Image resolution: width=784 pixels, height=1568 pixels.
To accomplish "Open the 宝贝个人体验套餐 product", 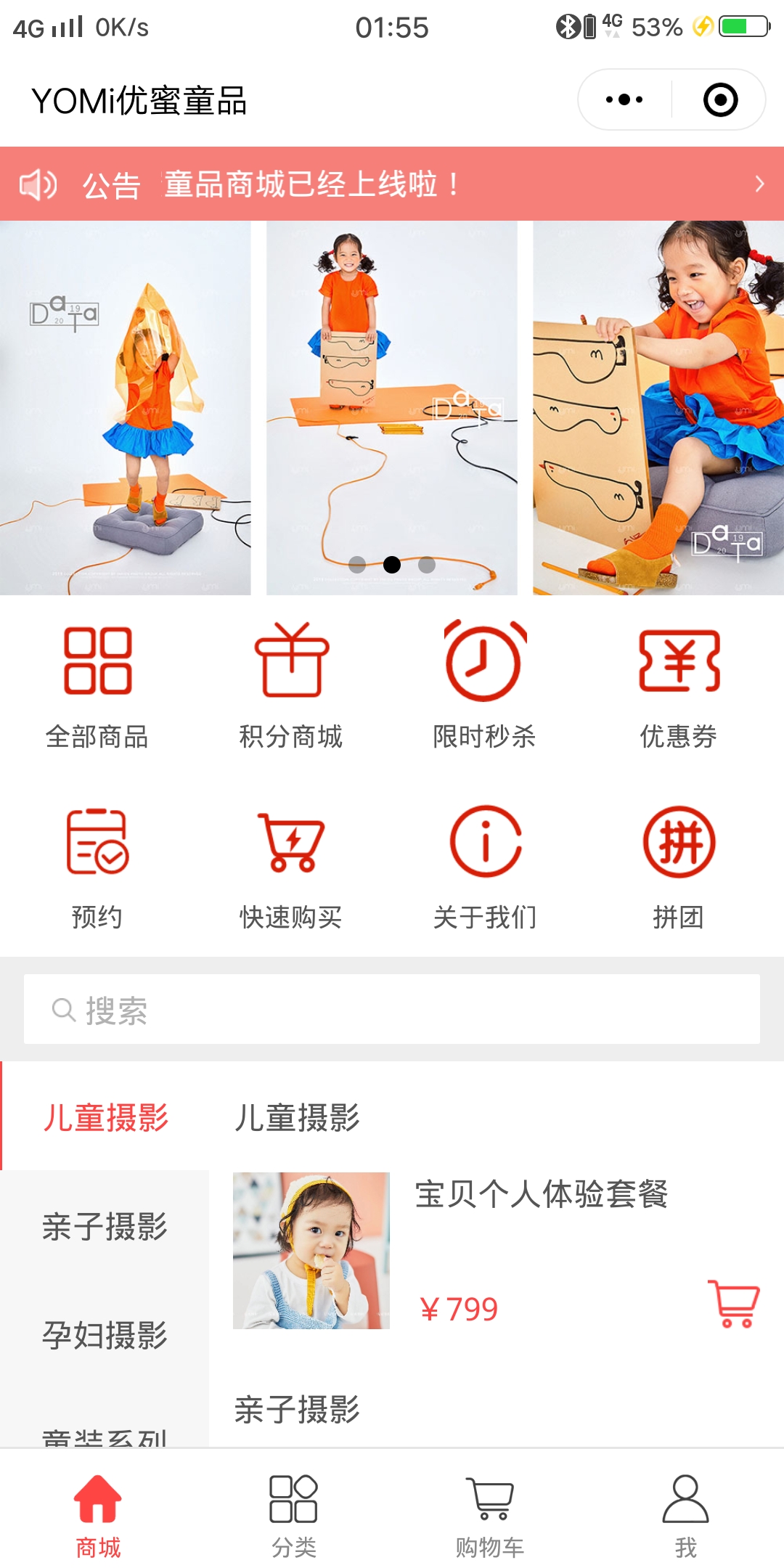I will click(541, 1195).
